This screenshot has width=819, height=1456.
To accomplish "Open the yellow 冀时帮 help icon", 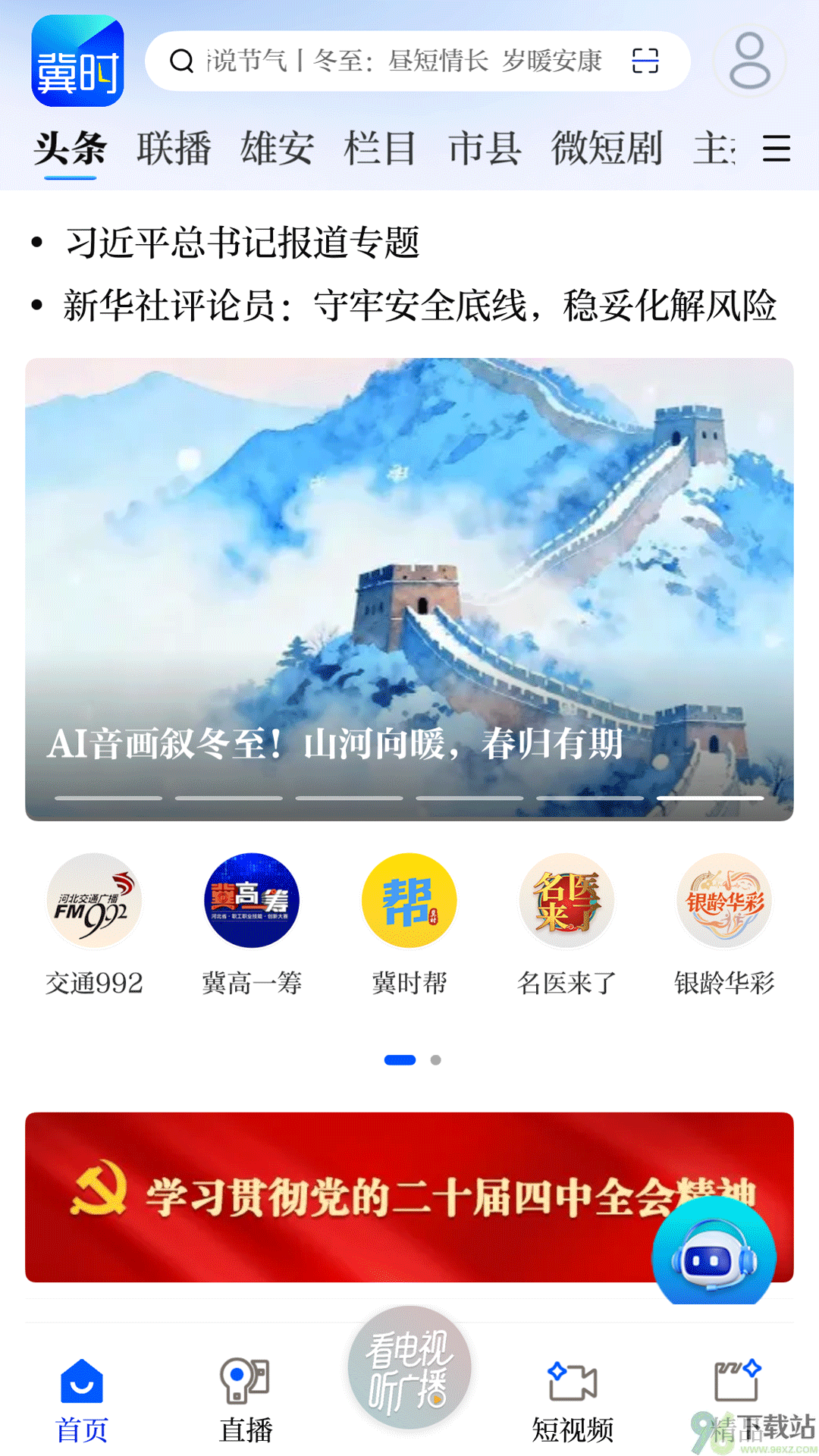I will [409, 901].
